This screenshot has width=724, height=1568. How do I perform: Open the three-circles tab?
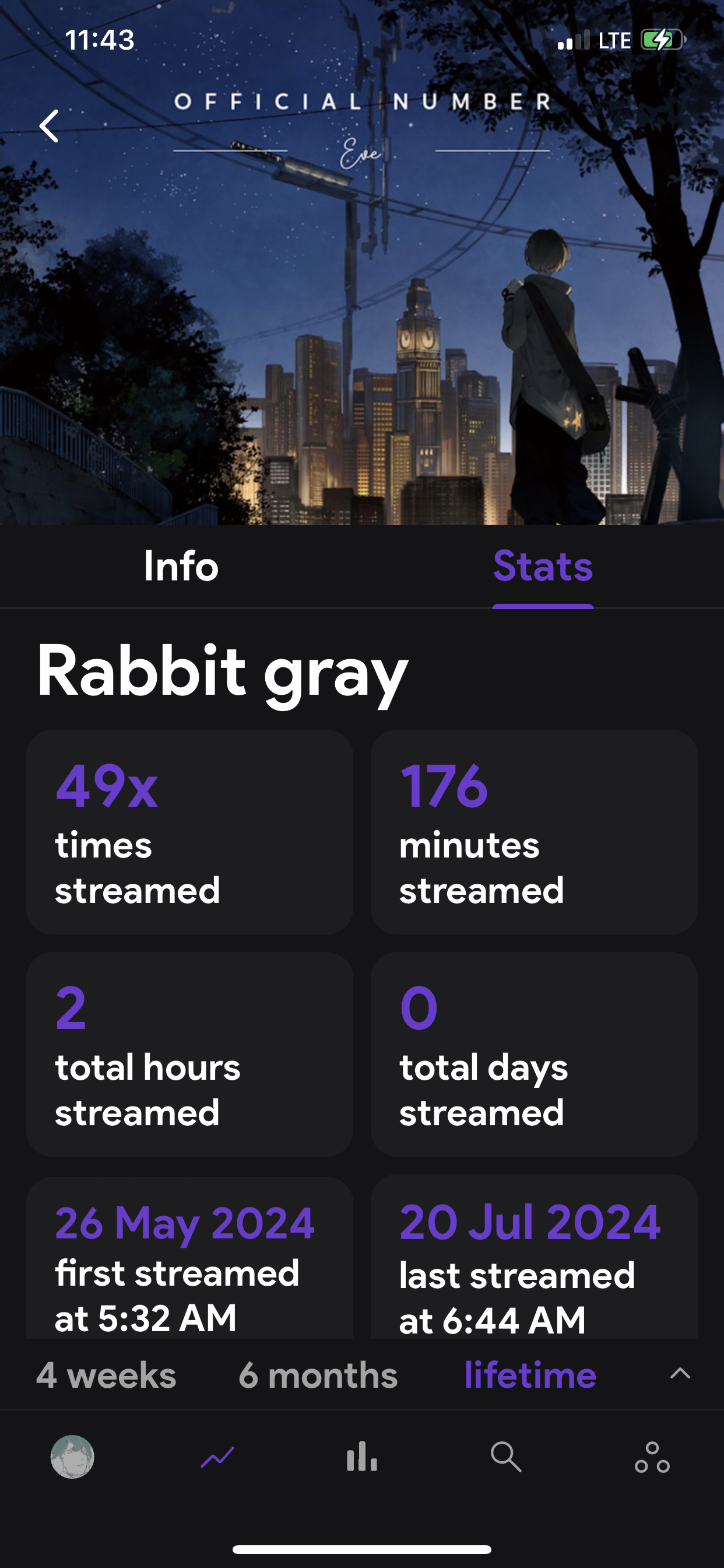[x=652, y=1457]
